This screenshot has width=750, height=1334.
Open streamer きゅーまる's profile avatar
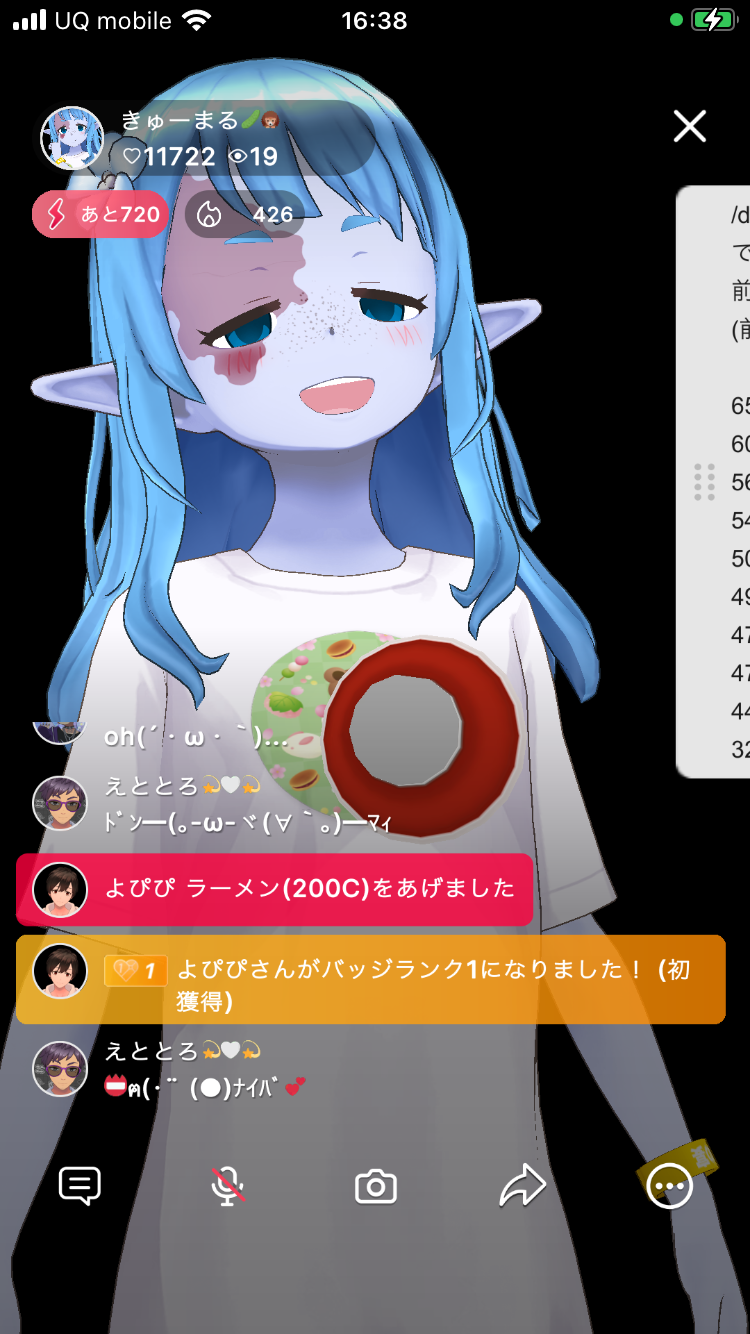(72, 139)
